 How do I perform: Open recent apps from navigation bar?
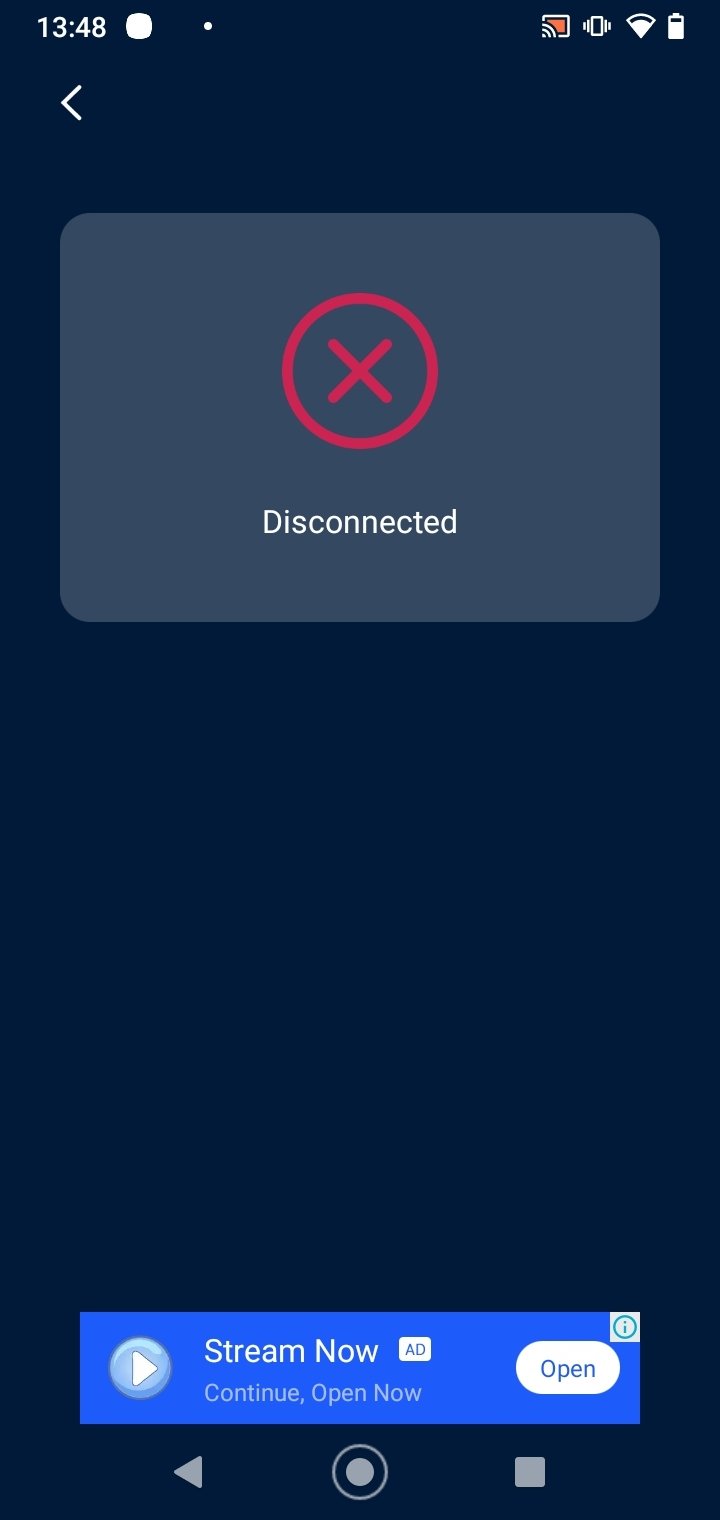tap(530, 1472)
